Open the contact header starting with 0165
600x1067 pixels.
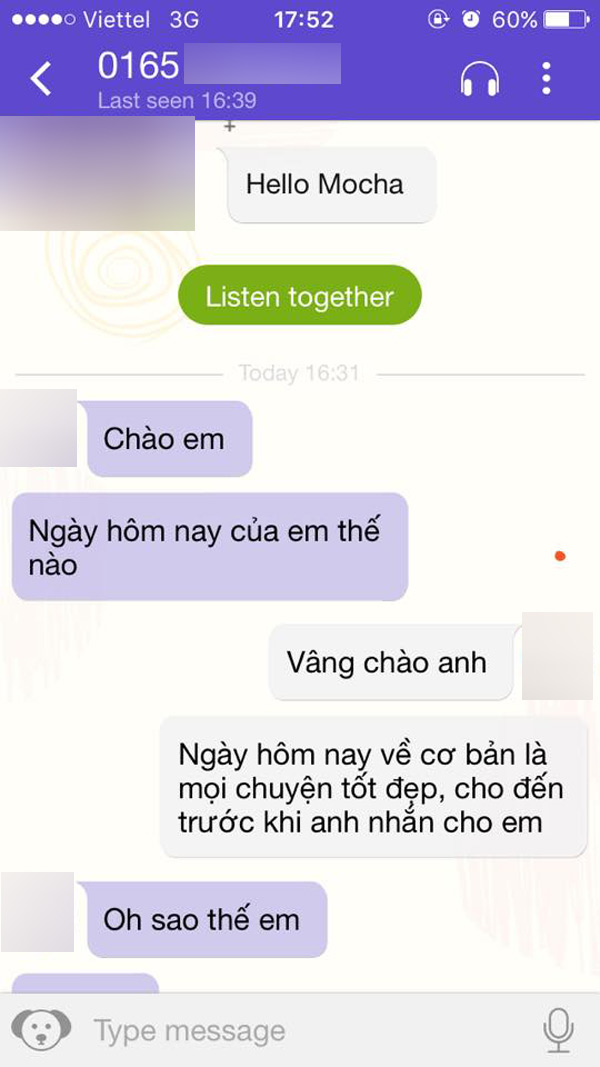click(x=219, y=77)
